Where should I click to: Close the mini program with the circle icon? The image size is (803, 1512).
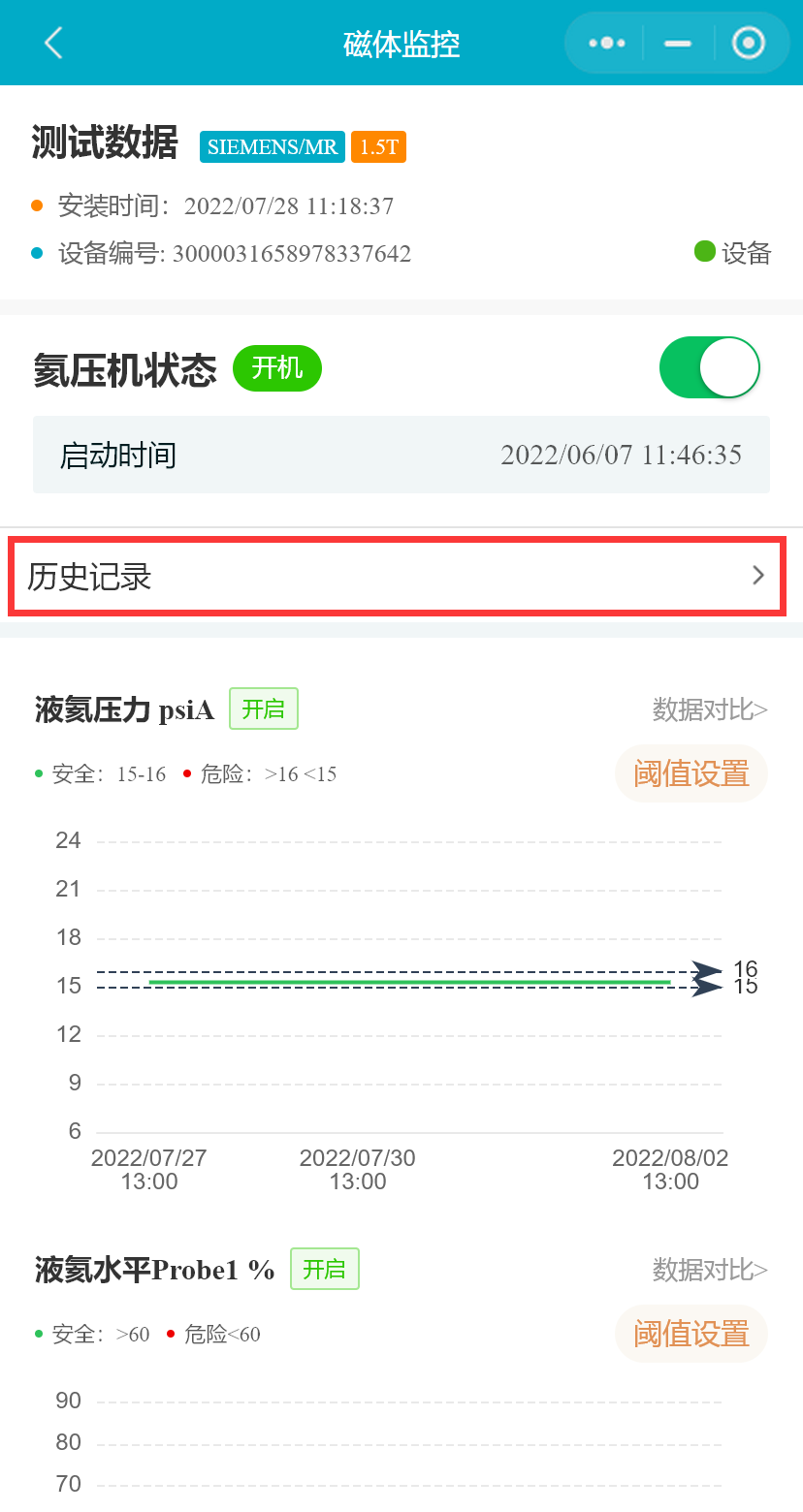749,43
